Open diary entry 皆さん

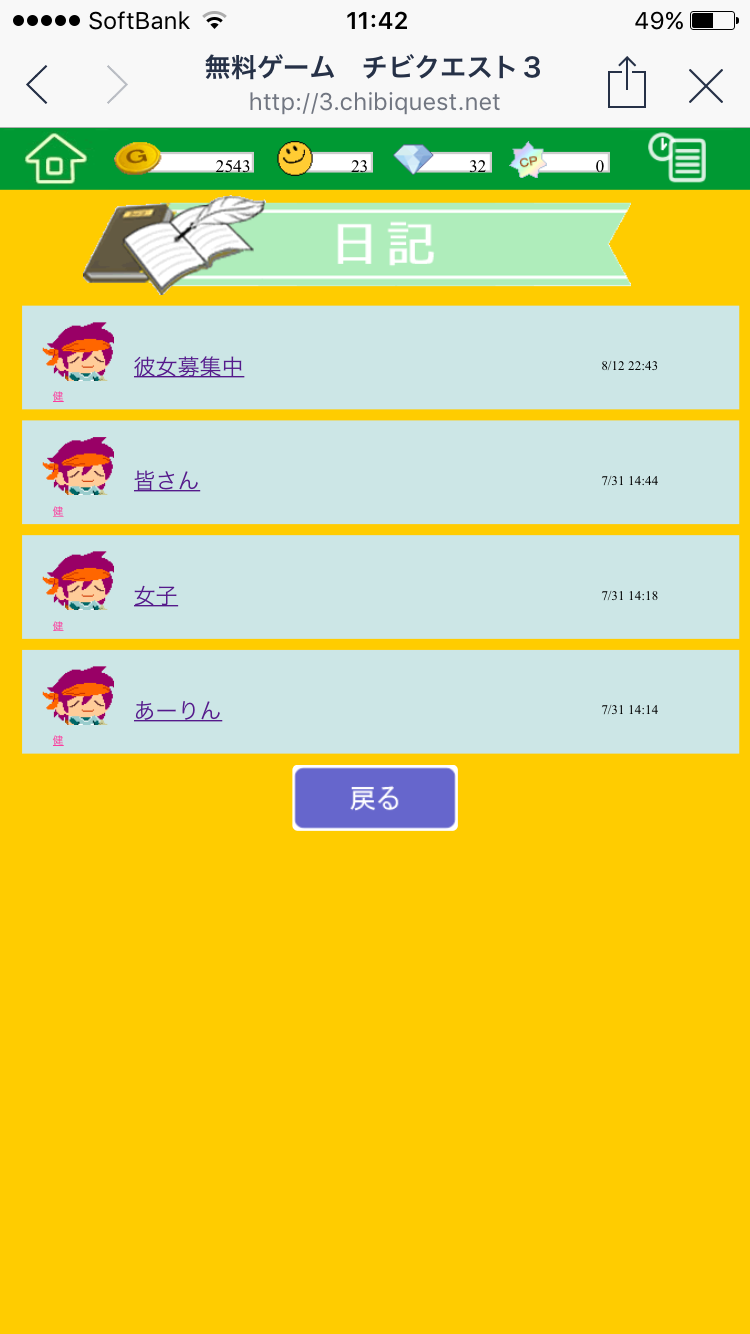tap(167, 481)
